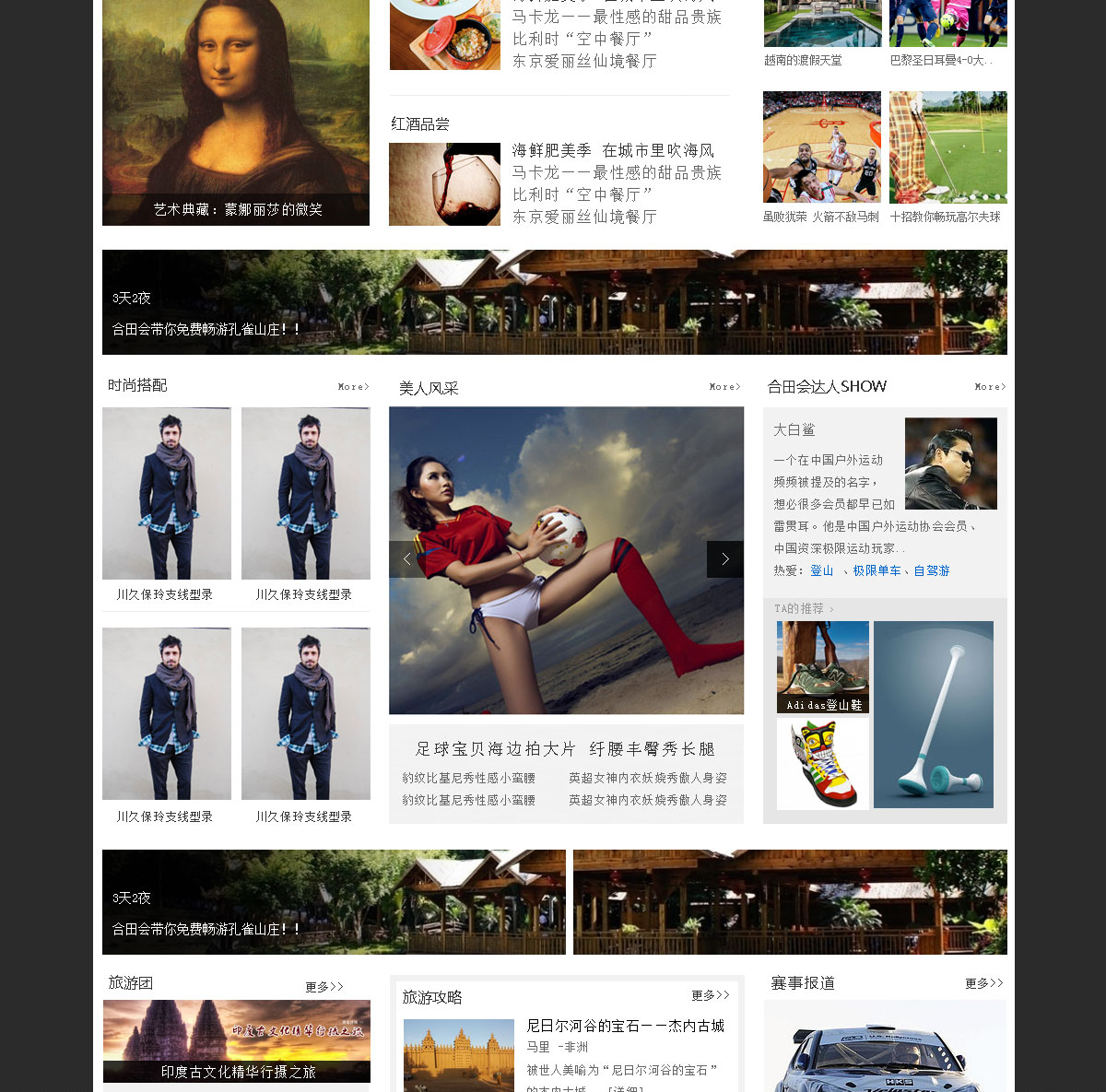Tap 更多>> beside 旅游团

coord(324,987)
